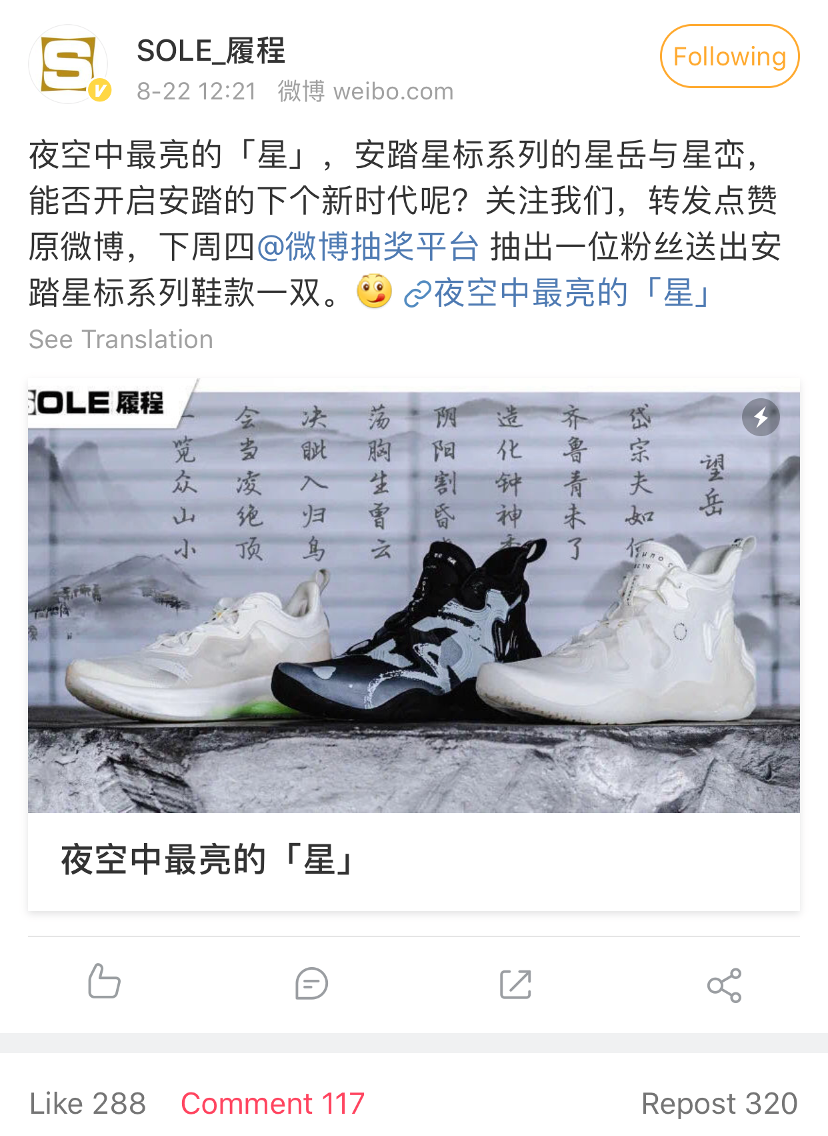828x1136 pixels.
Task: Tap the Following button
Action: pos(729,57)
